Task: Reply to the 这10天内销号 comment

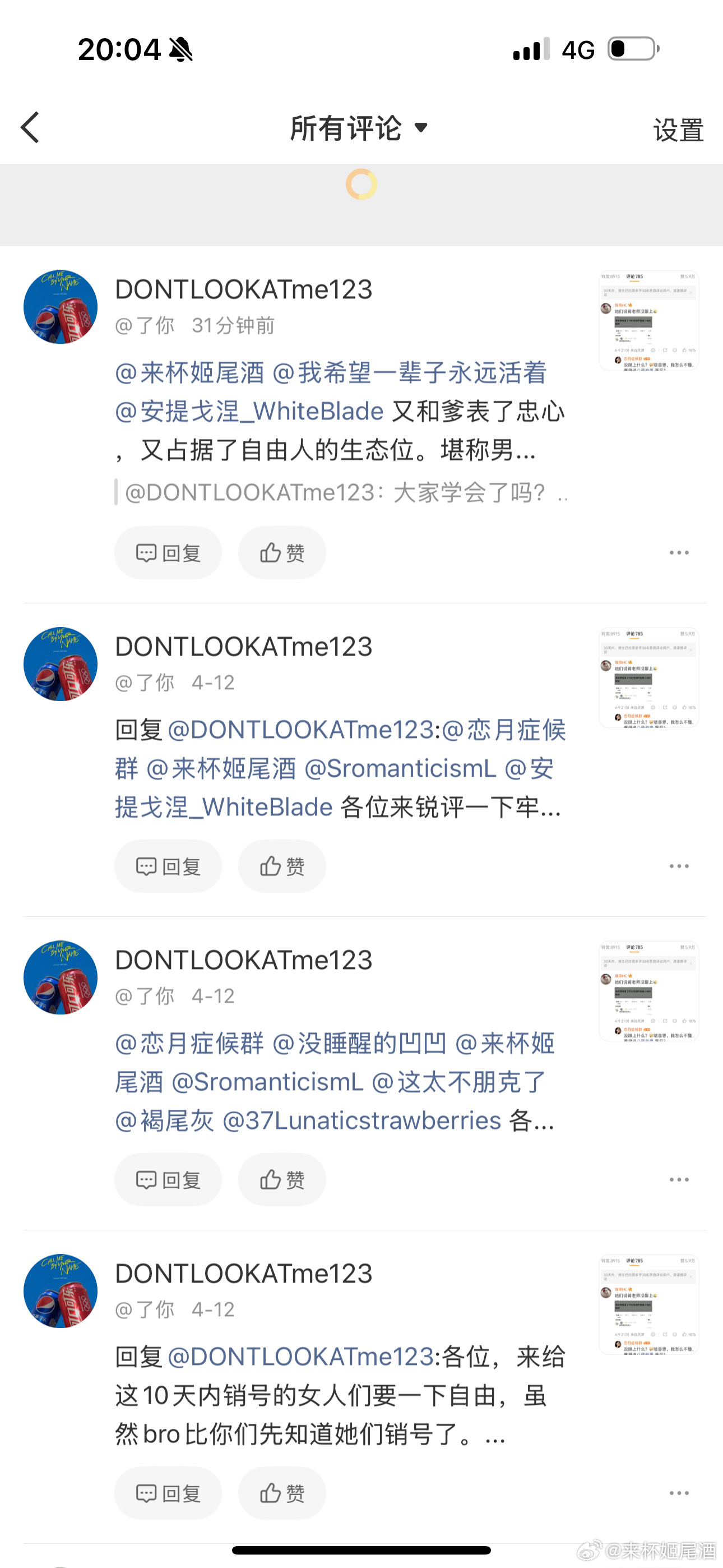Action: 168,1493
